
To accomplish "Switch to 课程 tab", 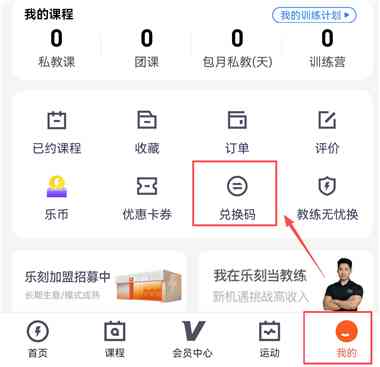I will [115, 339].
